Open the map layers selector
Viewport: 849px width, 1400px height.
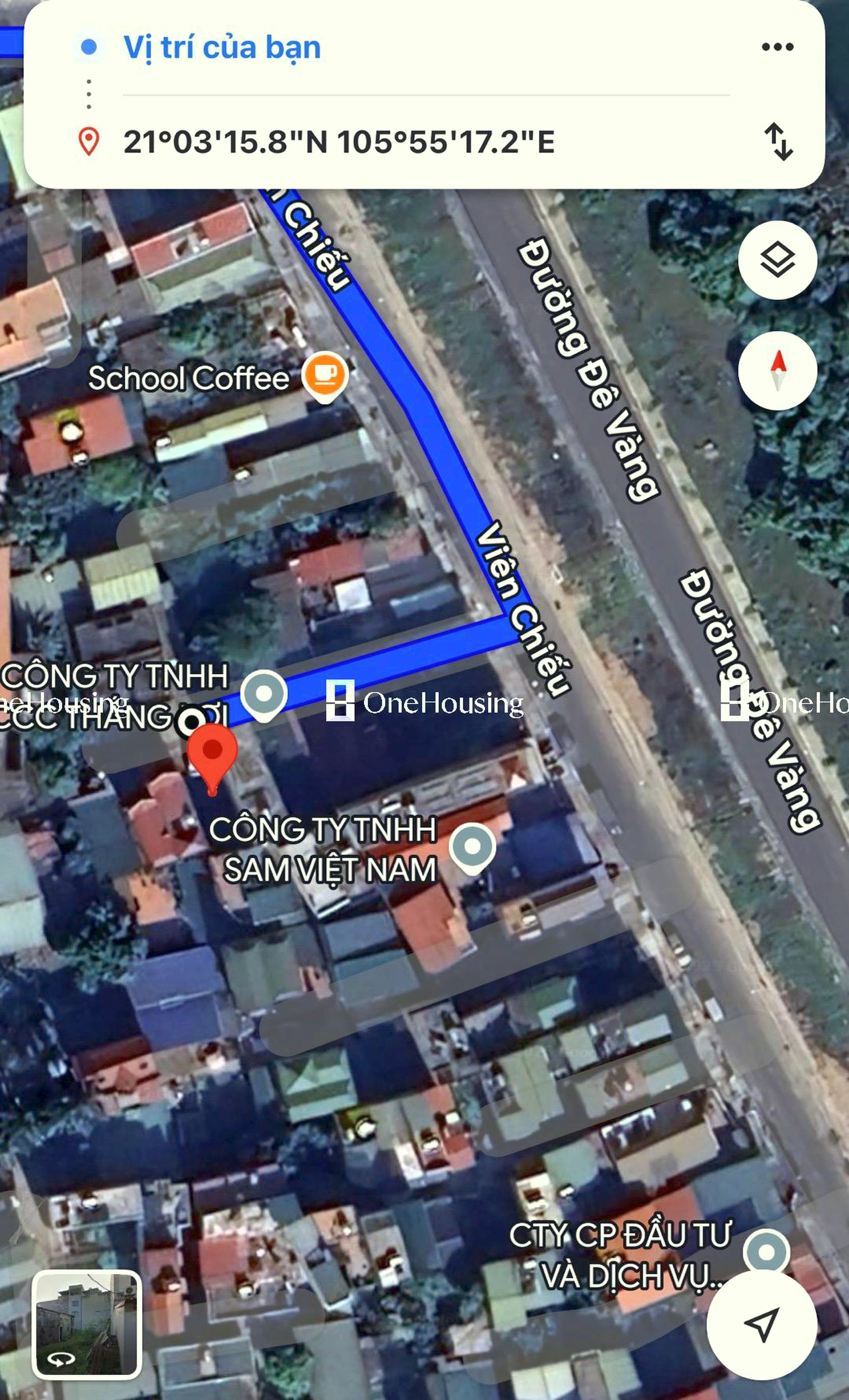tap(777, 260)
